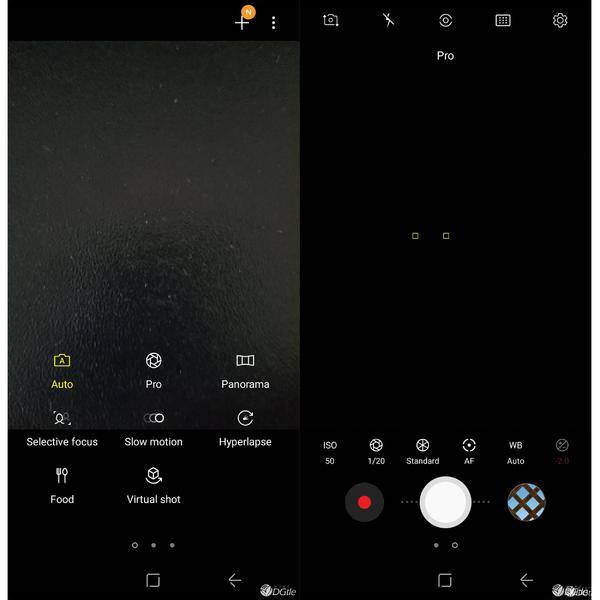Open the last photo gallery preview
This screenshot has width=600, height=600.
point(526,502)
